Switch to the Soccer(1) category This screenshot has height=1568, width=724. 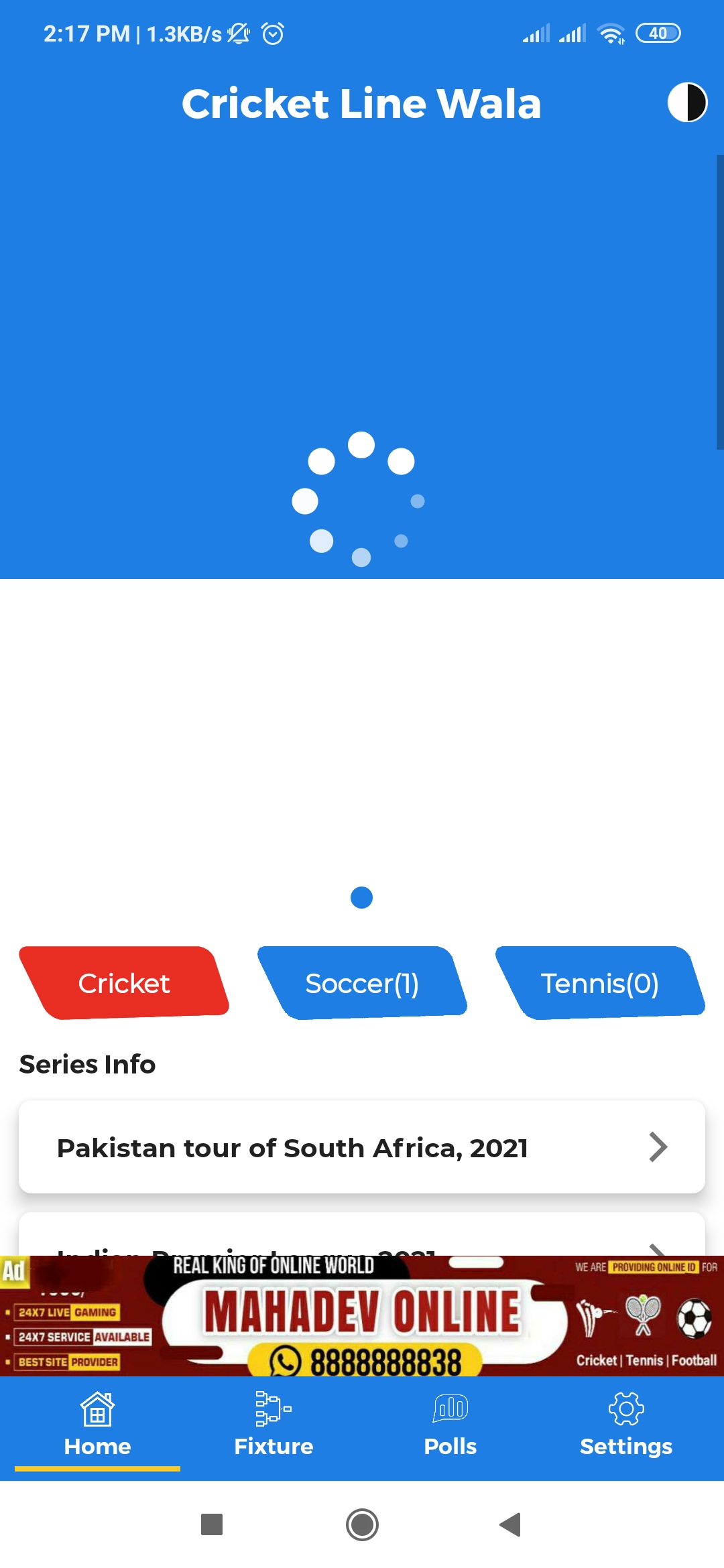click(x=362, y=983)
